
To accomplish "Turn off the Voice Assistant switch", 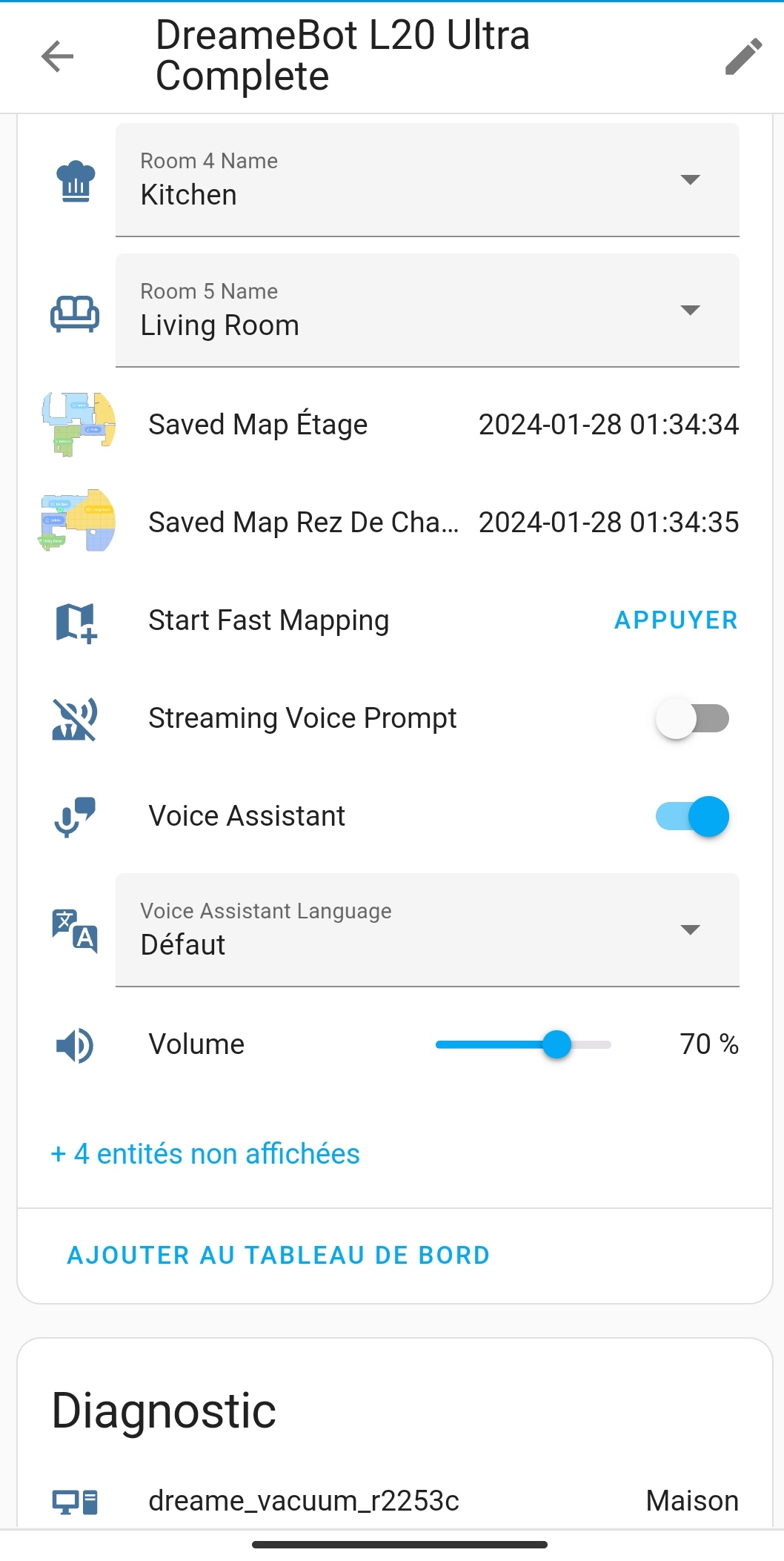I will pyautogui.click(x=692, y=816).
